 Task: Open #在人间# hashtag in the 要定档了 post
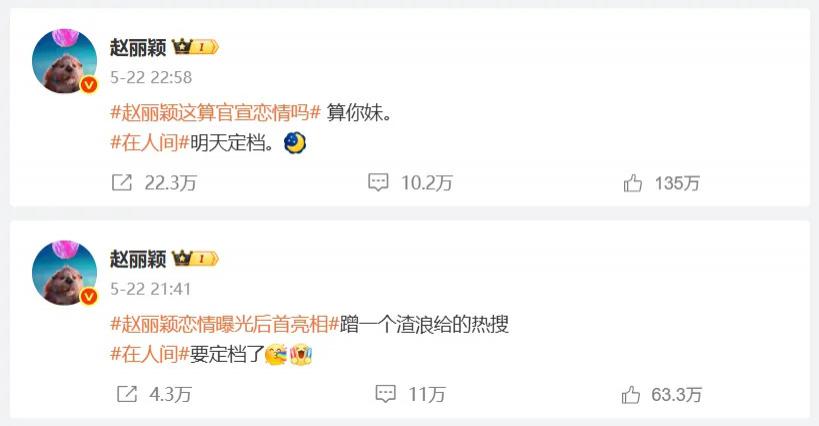pyautogui.click(x=149, y=354)
